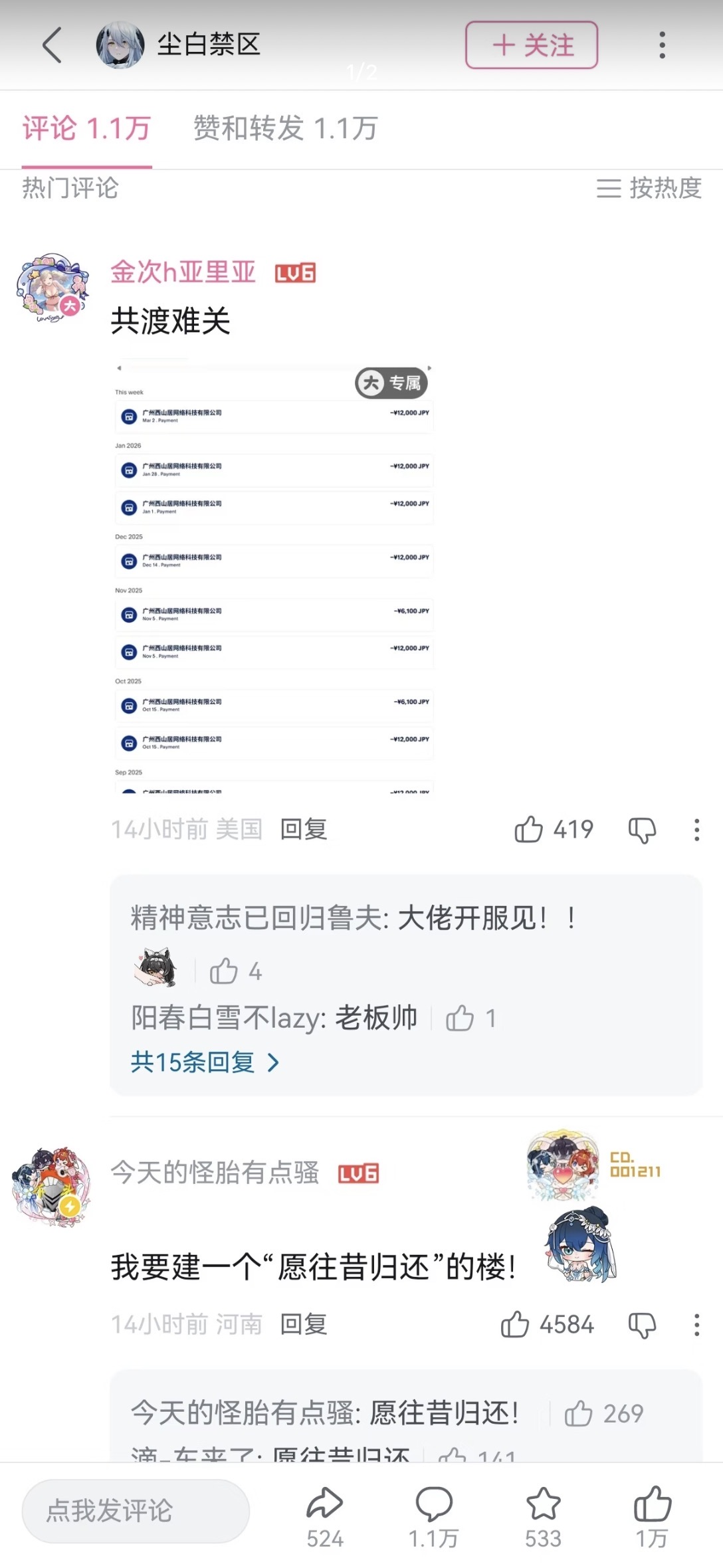Image resolution: width=723 pixels, height=1568 pixels.
Task: Switch to the 赞和转发 tab
Action: point(285,128)
